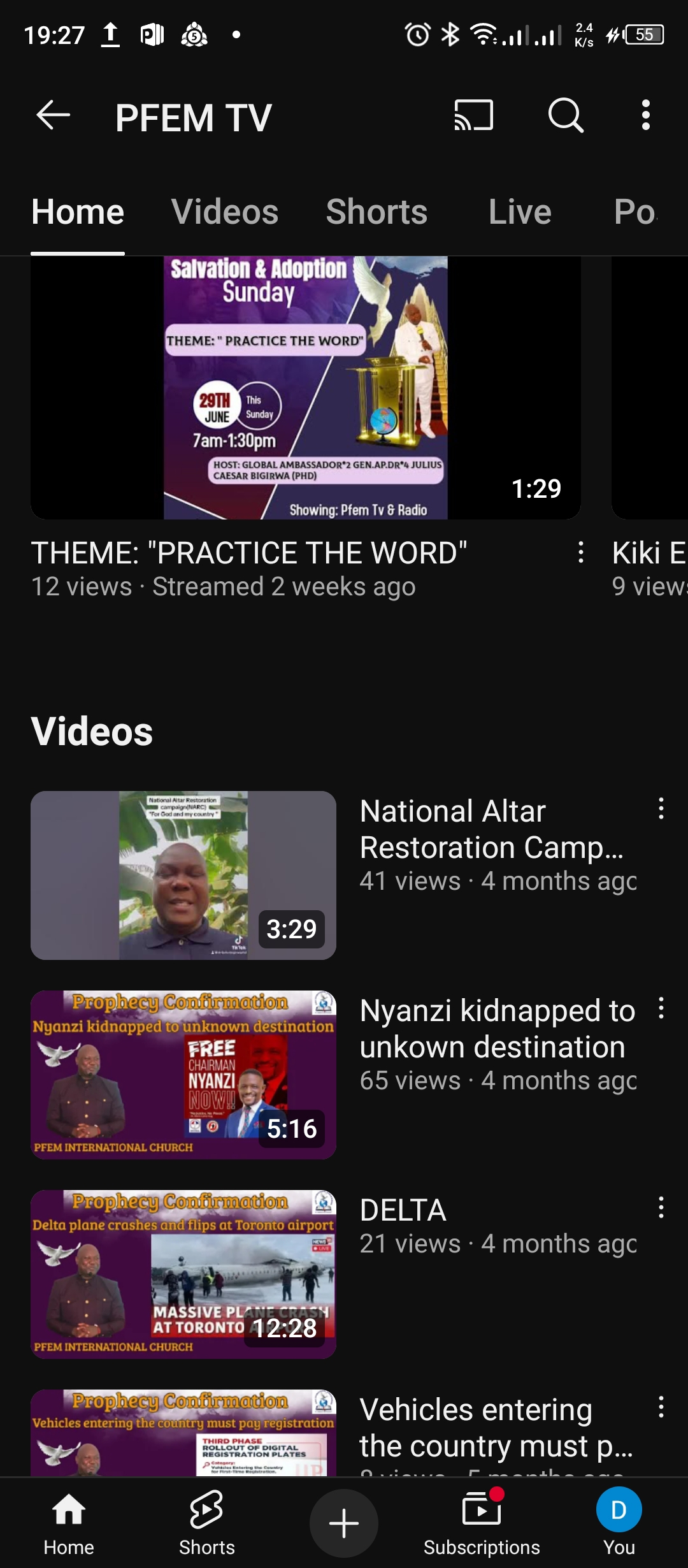Open options for Nyanzi kidnapped video
688x1568 pixels.
pos(661,1008)
